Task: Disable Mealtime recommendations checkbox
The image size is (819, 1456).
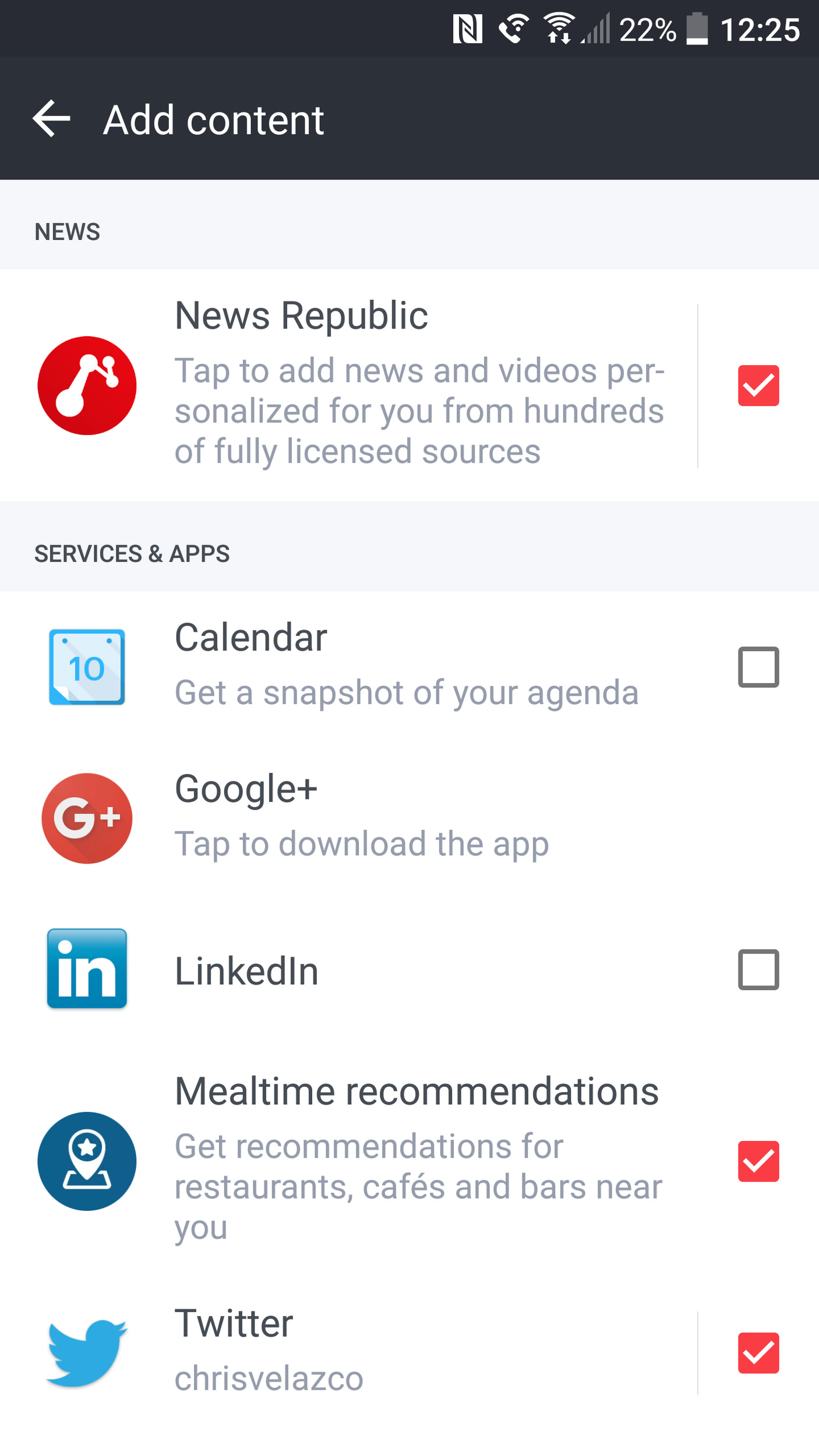Action: point(758,1161)
